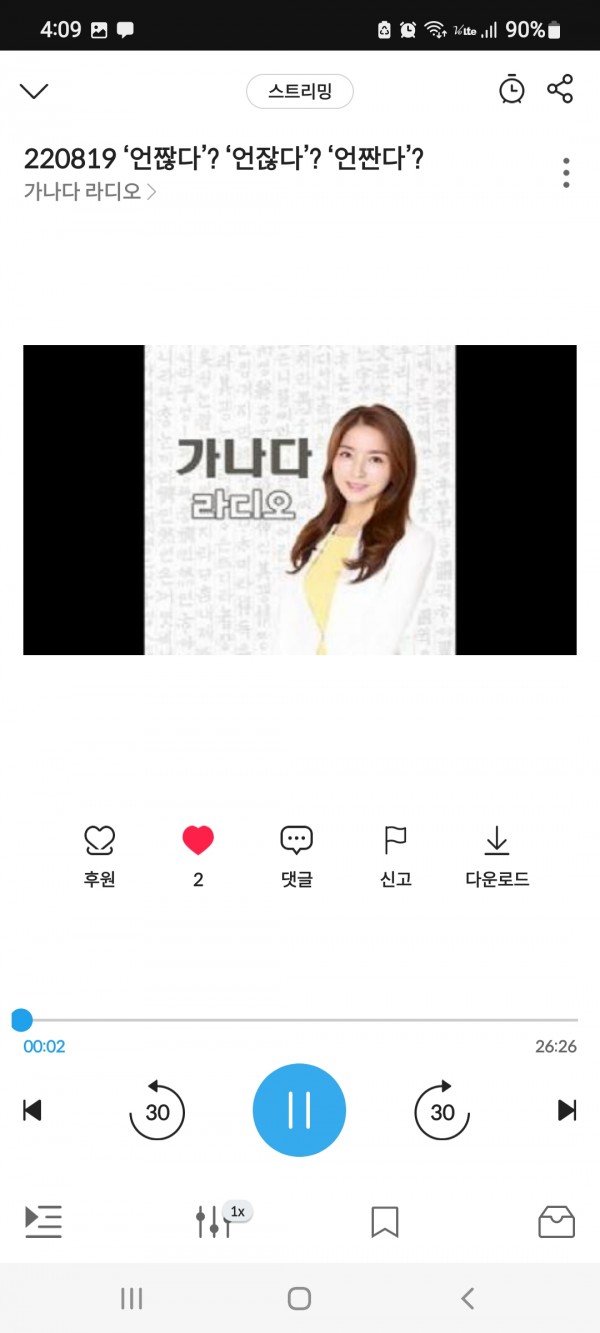The image size is (600, 1333).
Task: Tap 후원 to support the channel
Action: pos(100,856)
